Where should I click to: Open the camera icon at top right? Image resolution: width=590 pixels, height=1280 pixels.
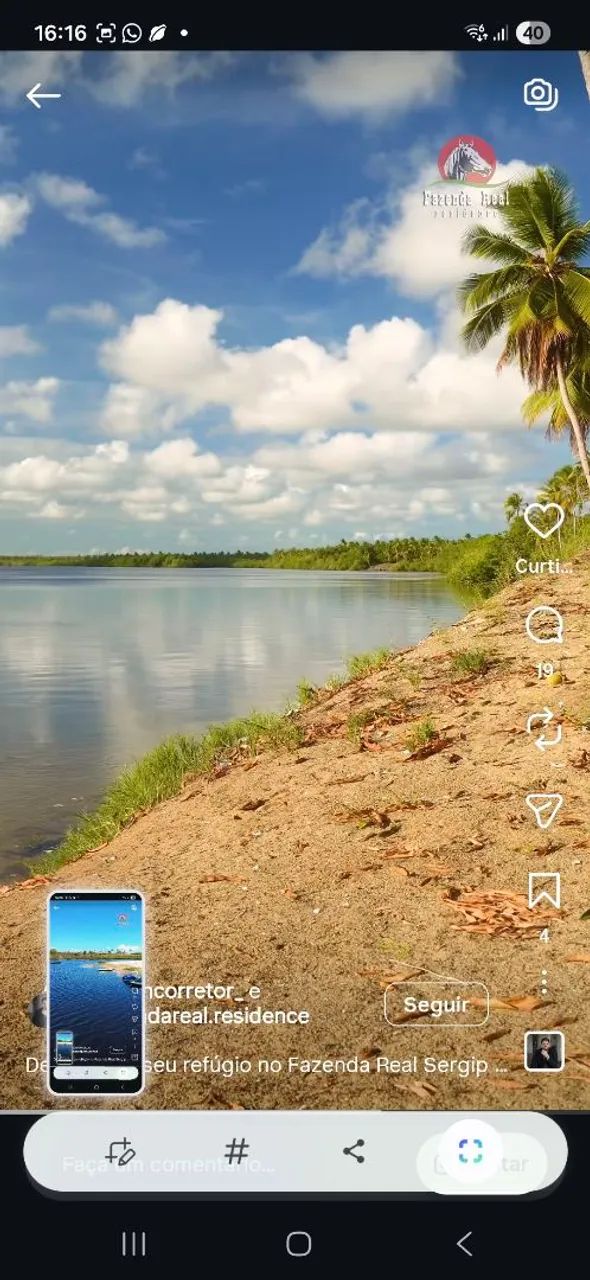pos(541,94)
